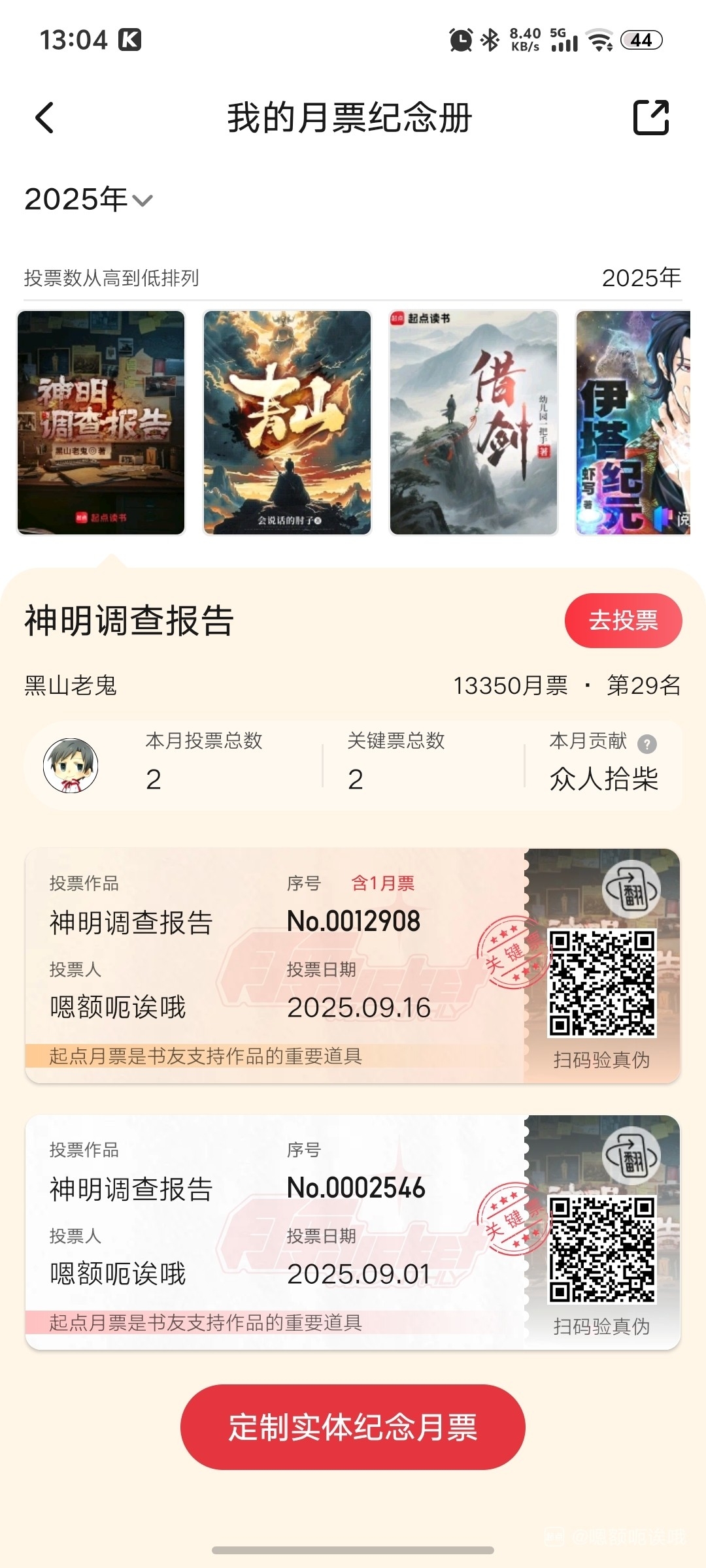Image resolution: width=706 pixels, height=1568 pixels.
Task: Select the 伊塔纪元 book cover
Action: [x=632, y=423]
